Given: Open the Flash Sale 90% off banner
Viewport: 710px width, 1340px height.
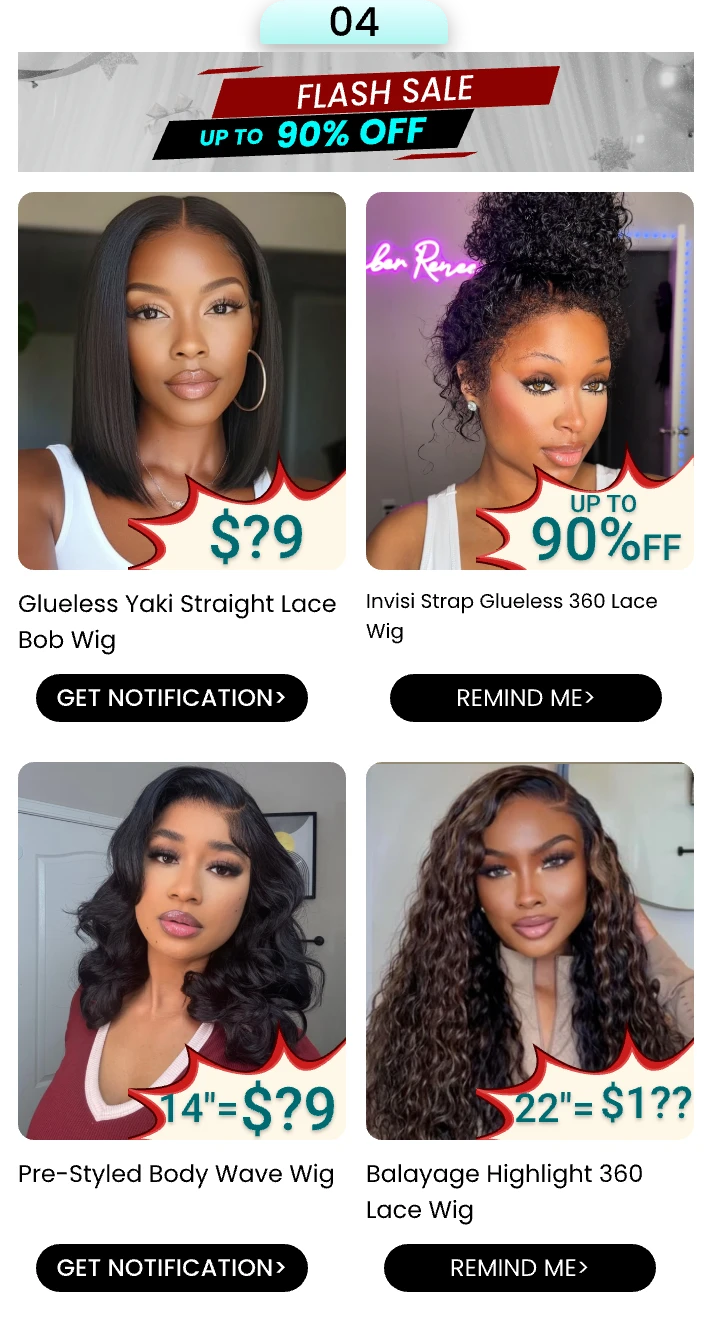Looking at the screenshot, I should [x=355, y=112].
